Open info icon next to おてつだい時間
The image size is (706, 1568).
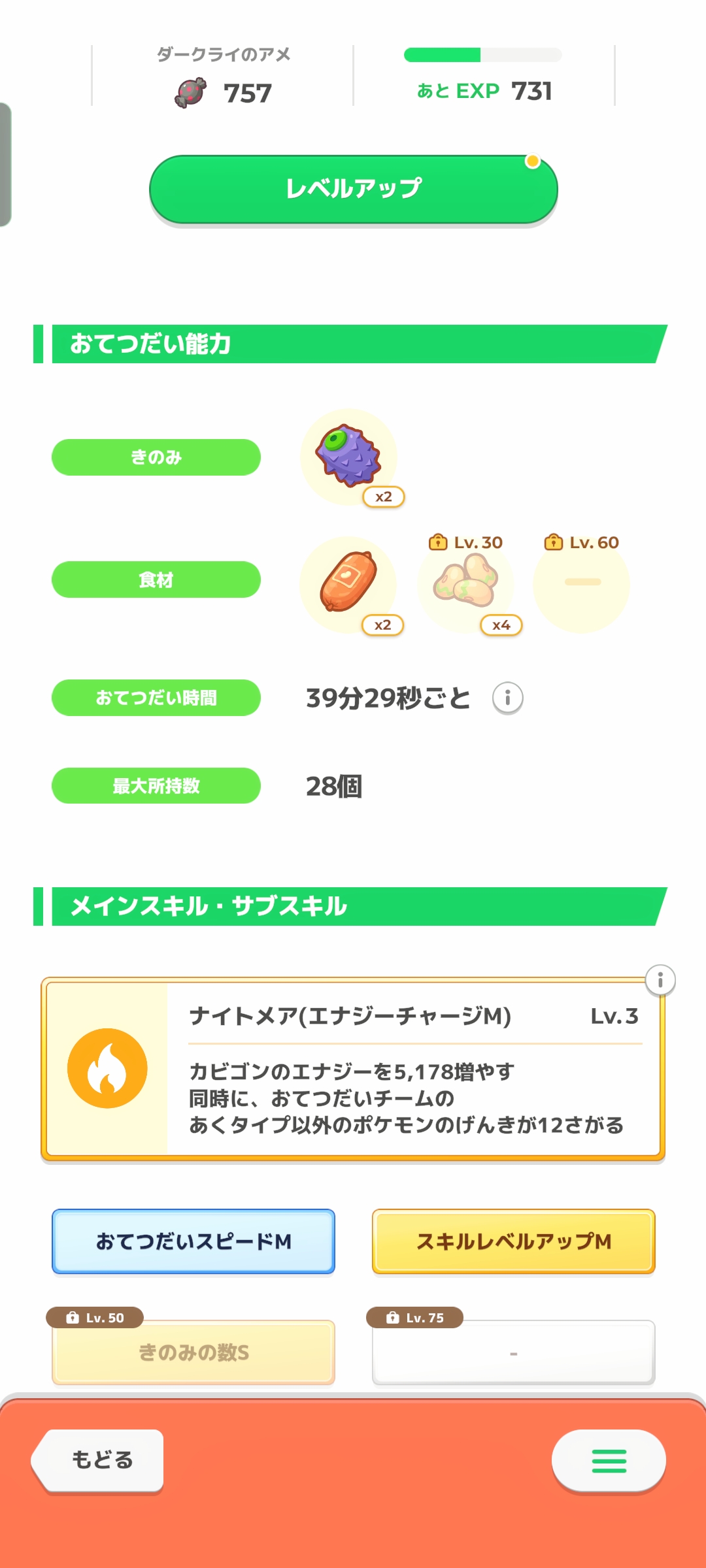(507, 698)
